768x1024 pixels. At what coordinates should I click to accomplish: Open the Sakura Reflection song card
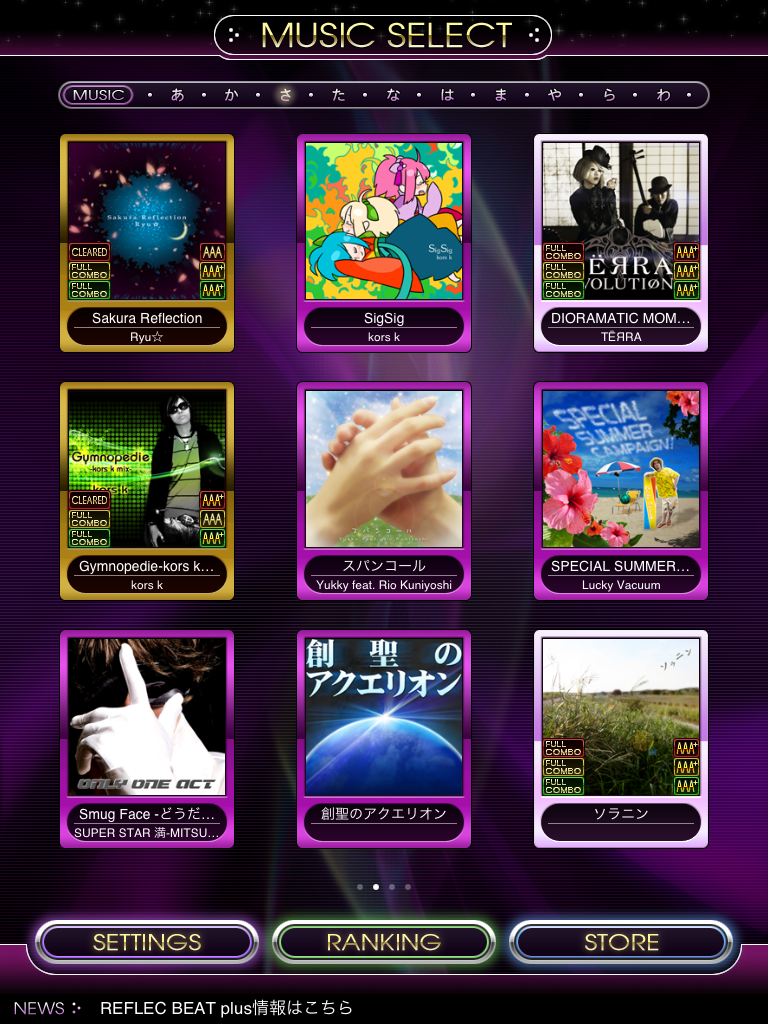pyautogui.click(x=147, y=242)
